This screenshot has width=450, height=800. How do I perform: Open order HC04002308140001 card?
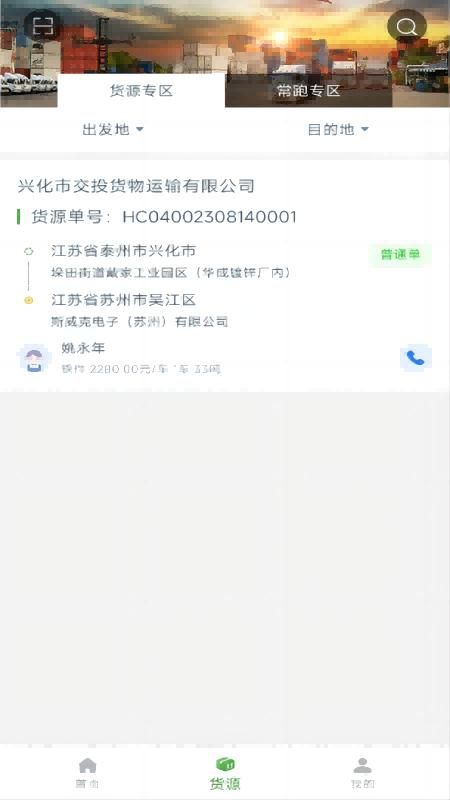click(x=225, y=276)
